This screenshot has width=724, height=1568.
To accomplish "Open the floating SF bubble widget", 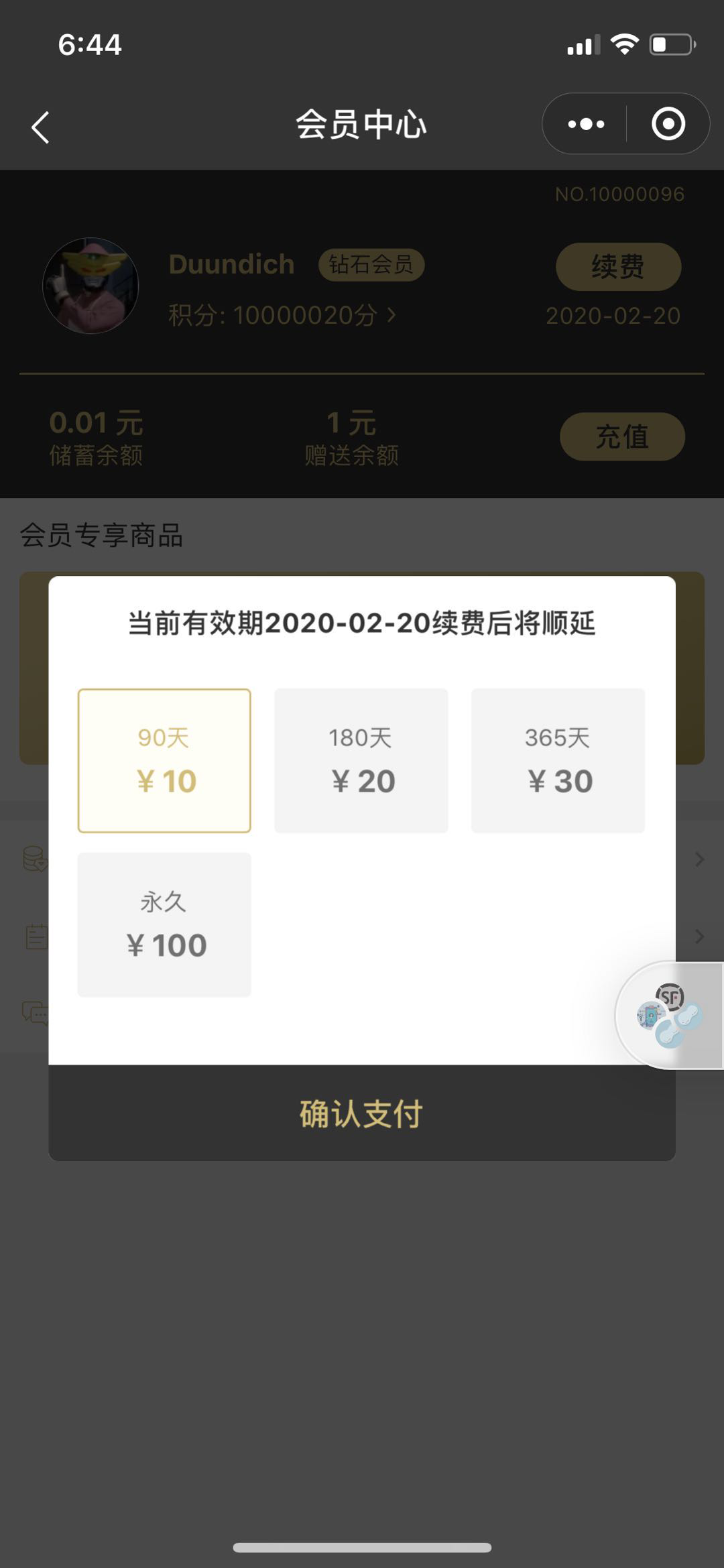I will click(x=669, y=1015).
